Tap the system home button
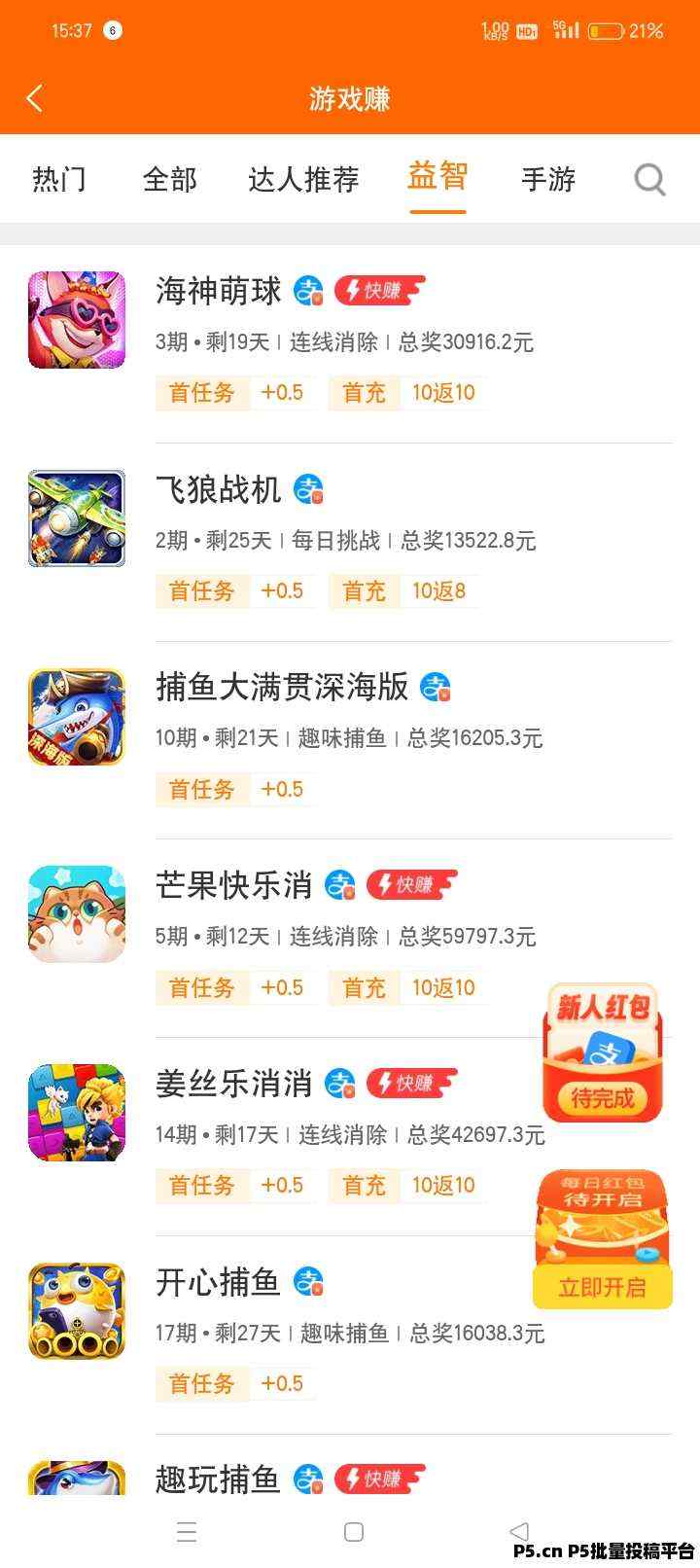The image size is (700, 1568). [x=354, y=1532]
